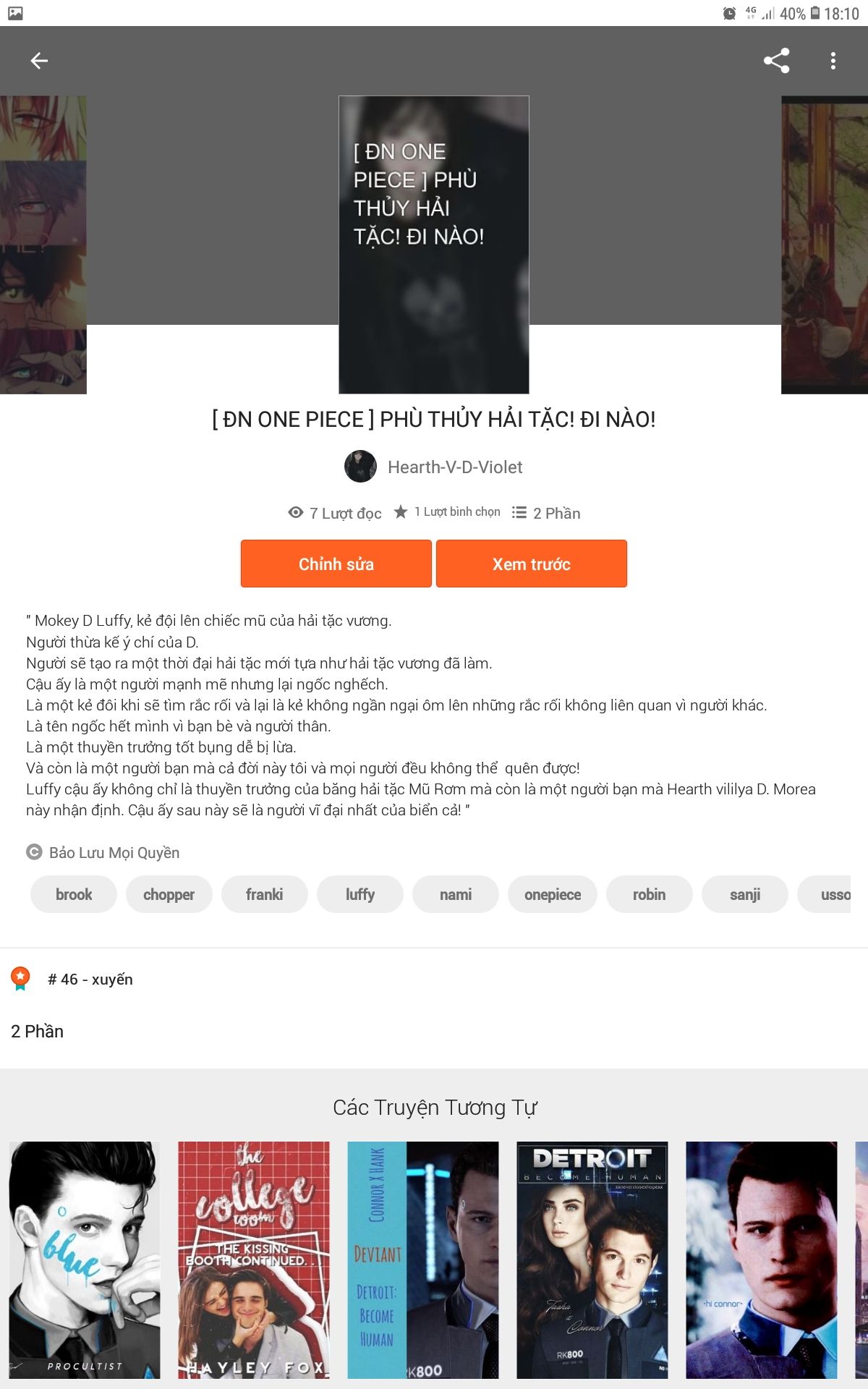Tap the Xem trước button

(532, 564)
